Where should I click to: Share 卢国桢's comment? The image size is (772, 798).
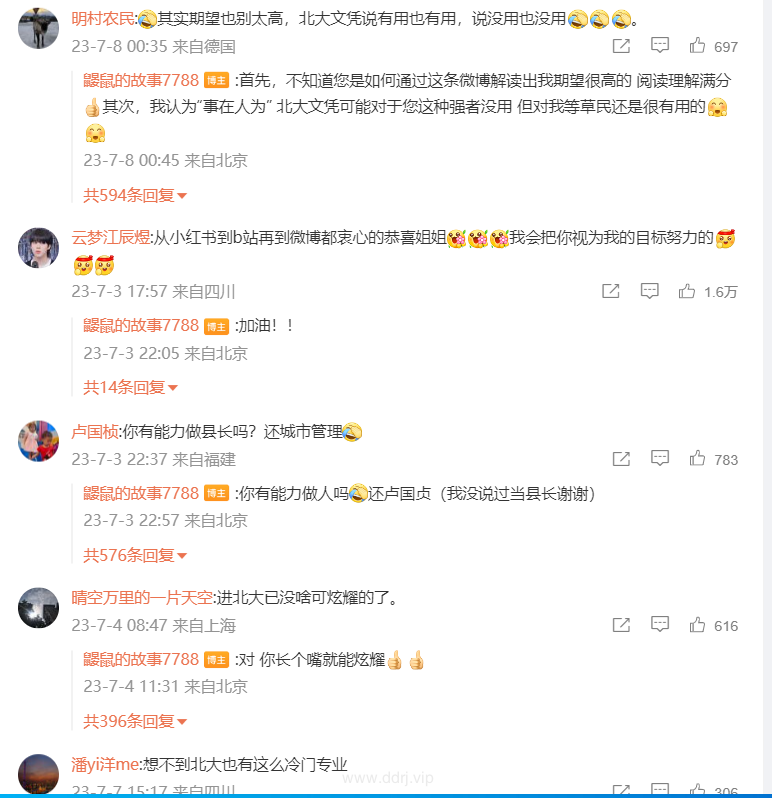(x=621, y=459)
